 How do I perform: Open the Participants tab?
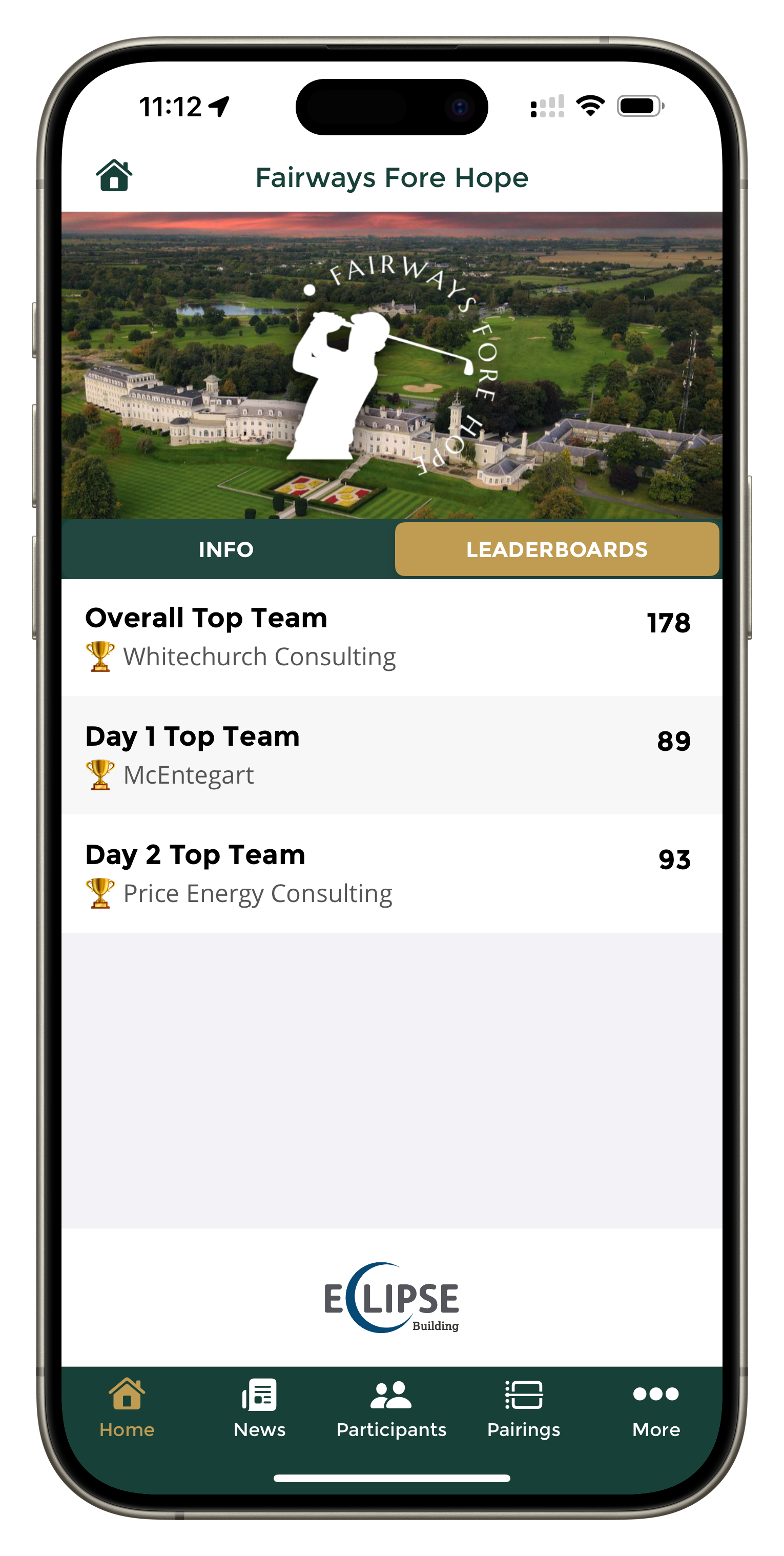391,1408
